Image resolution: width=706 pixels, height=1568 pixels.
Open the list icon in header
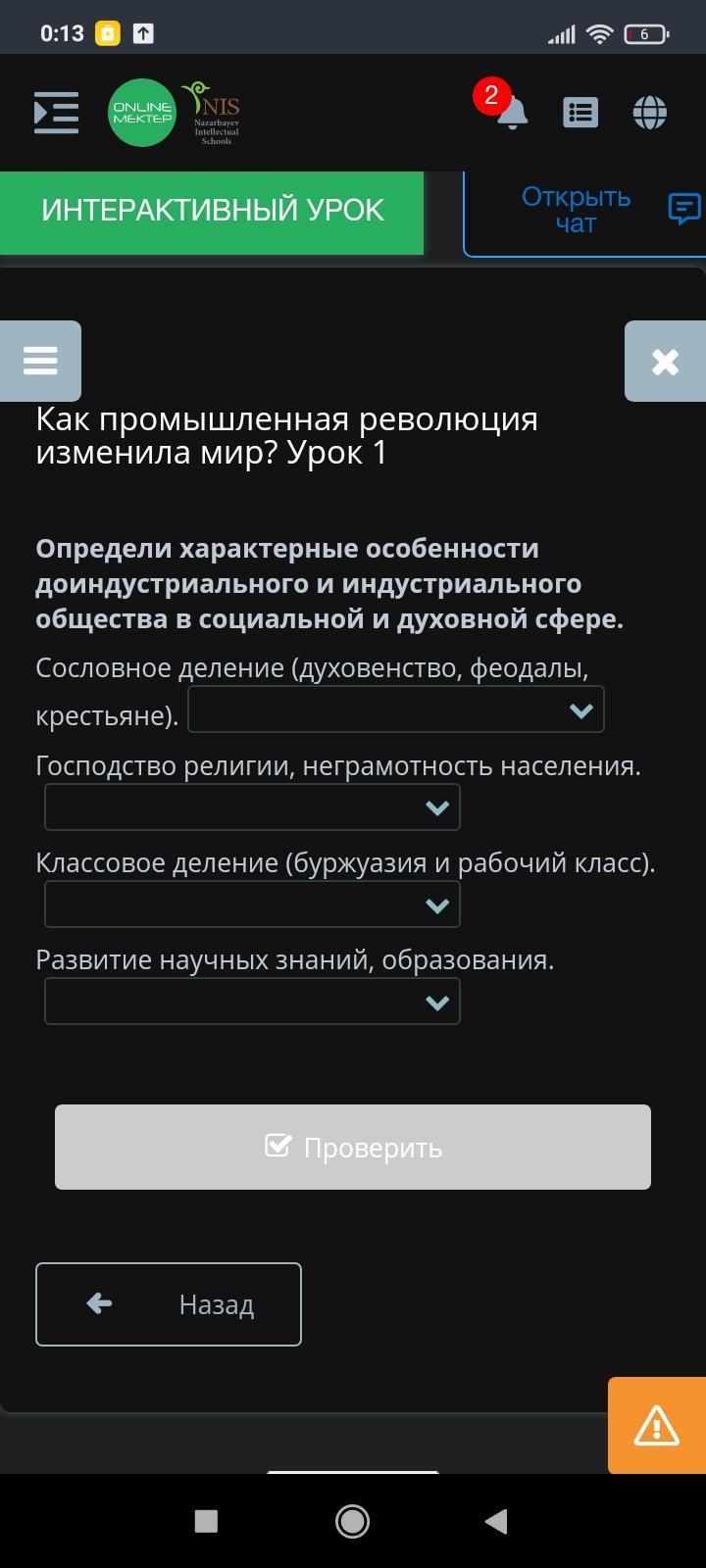coord(580,113)
